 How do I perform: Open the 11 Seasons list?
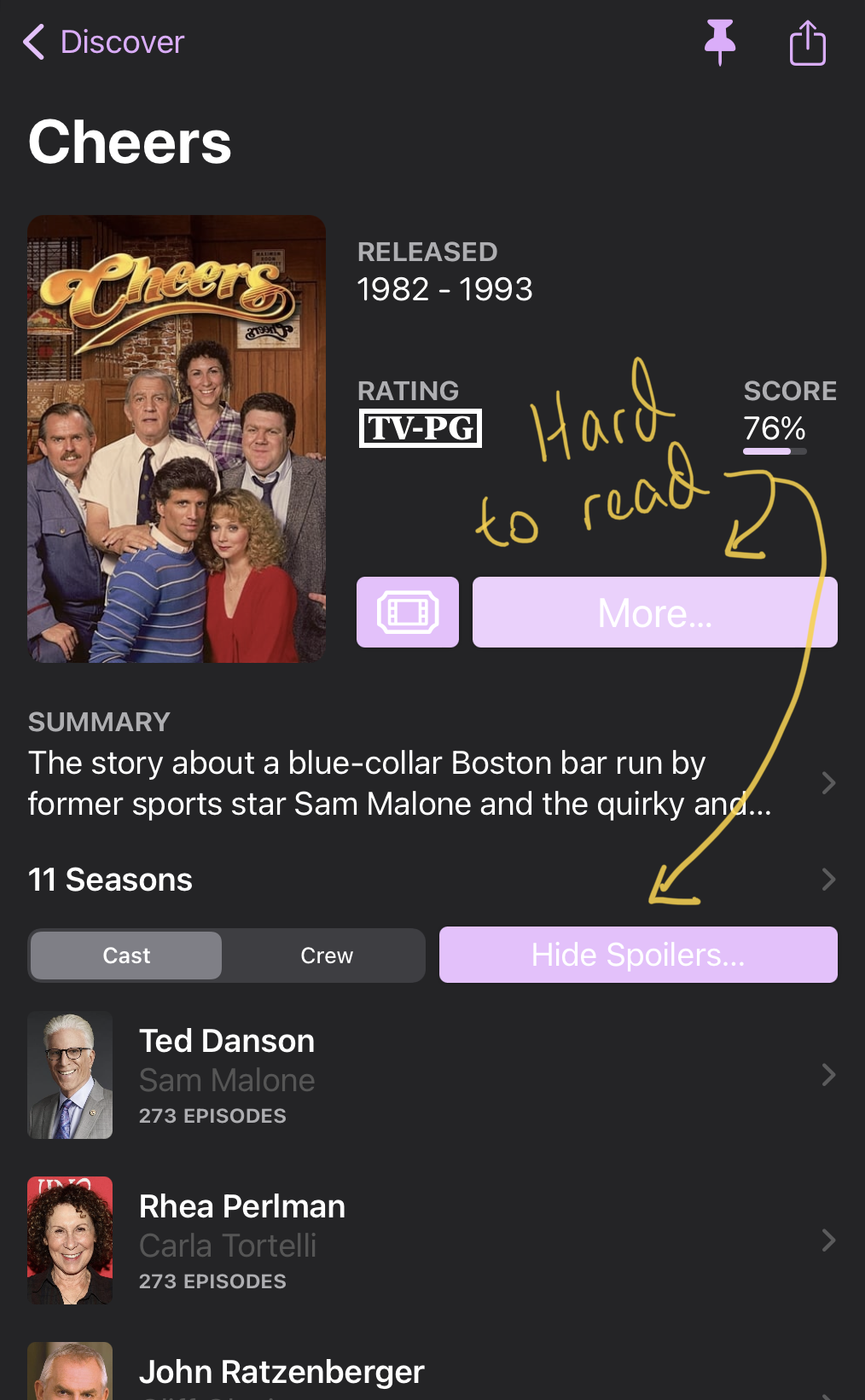[430, 880]
